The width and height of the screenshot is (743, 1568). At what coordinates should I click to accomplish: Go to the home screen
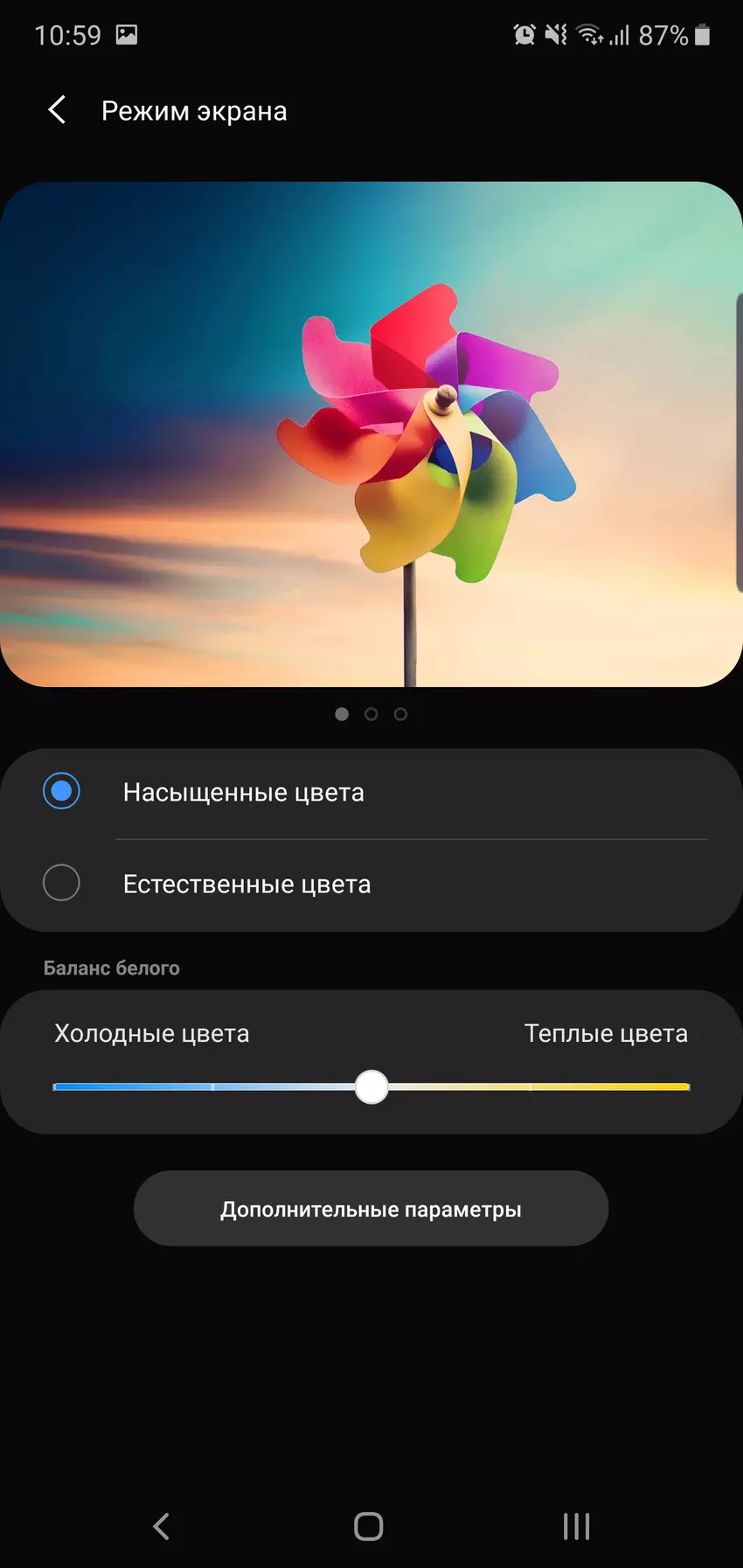point(369,1526)
